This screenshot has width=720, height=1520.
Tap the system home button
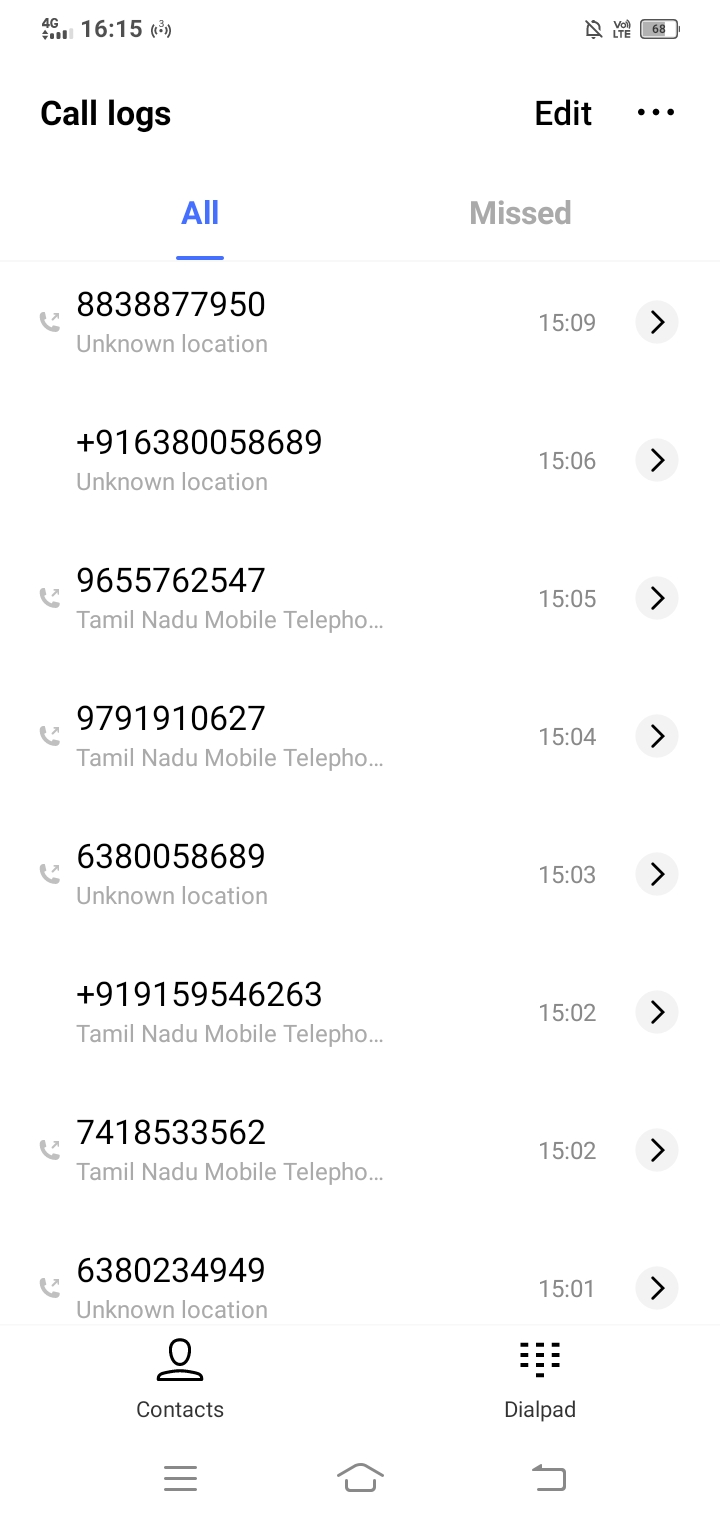coord(360,1477)
